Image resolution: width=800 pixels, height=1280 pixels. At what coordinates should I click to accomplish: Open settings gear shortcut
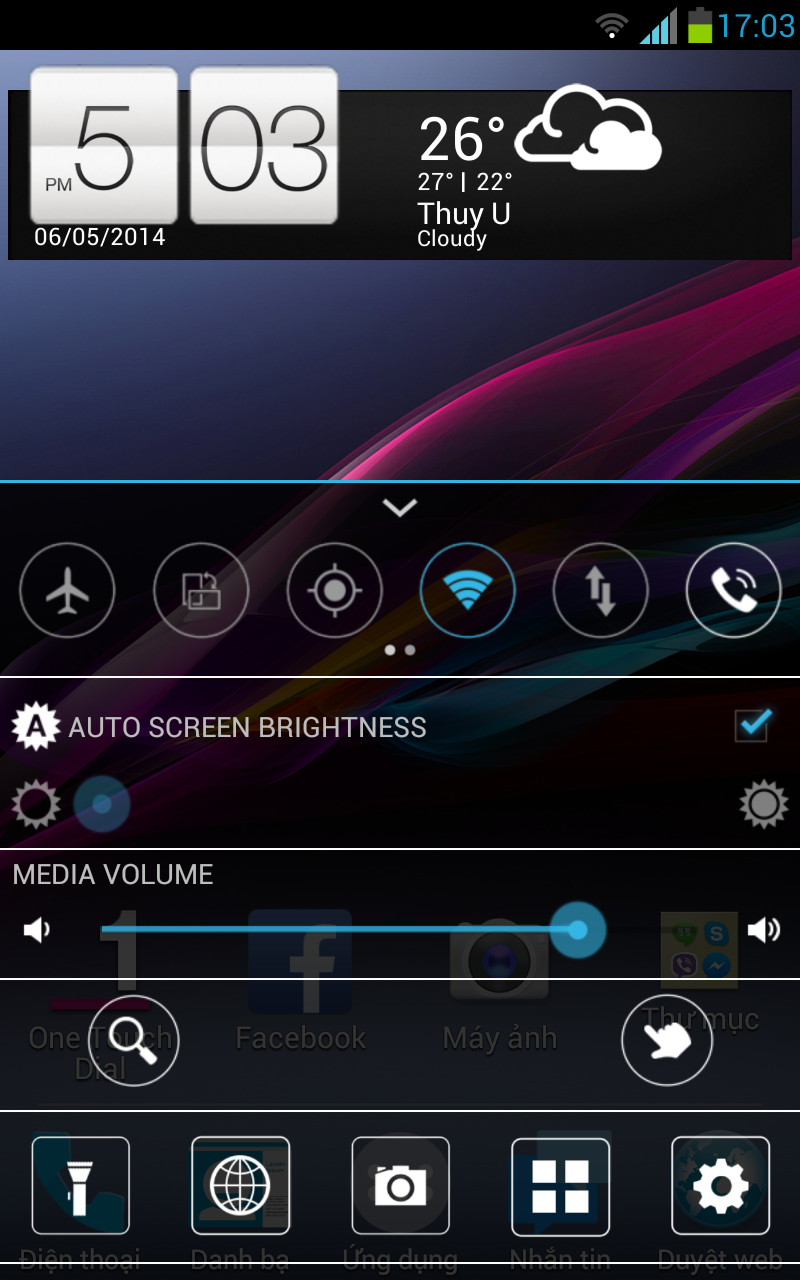[x=720, y=1186]
